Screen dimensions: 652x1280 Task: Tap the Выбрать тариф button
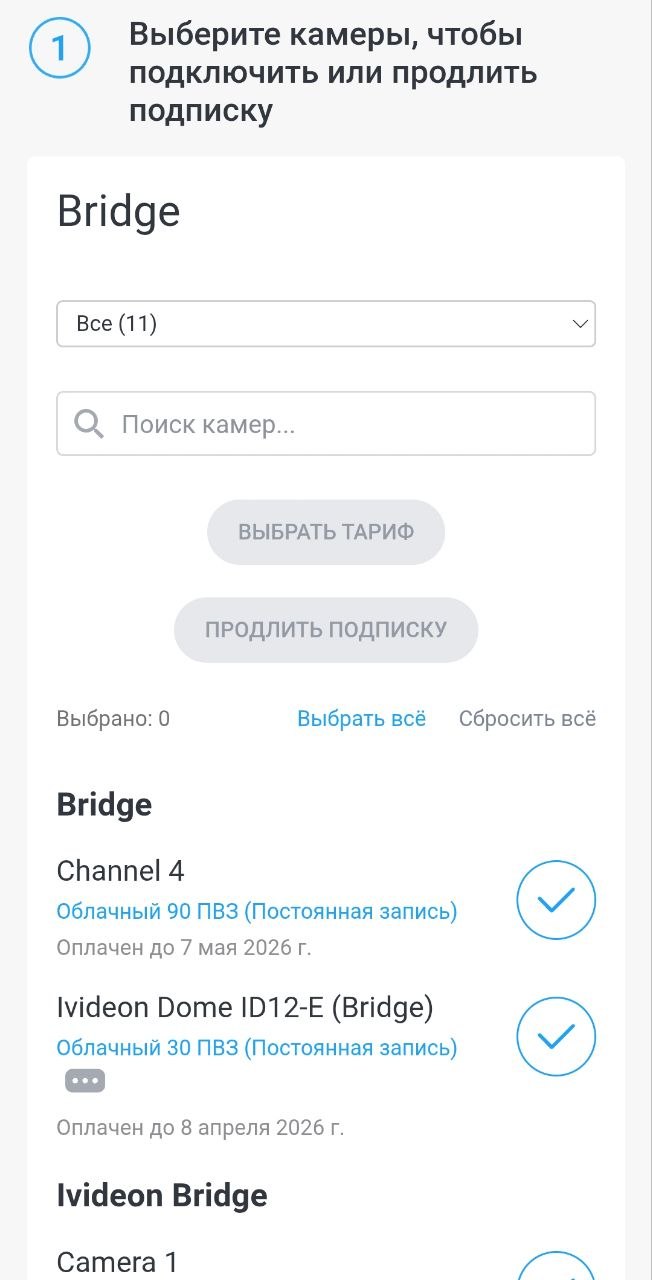click(325, 531)
